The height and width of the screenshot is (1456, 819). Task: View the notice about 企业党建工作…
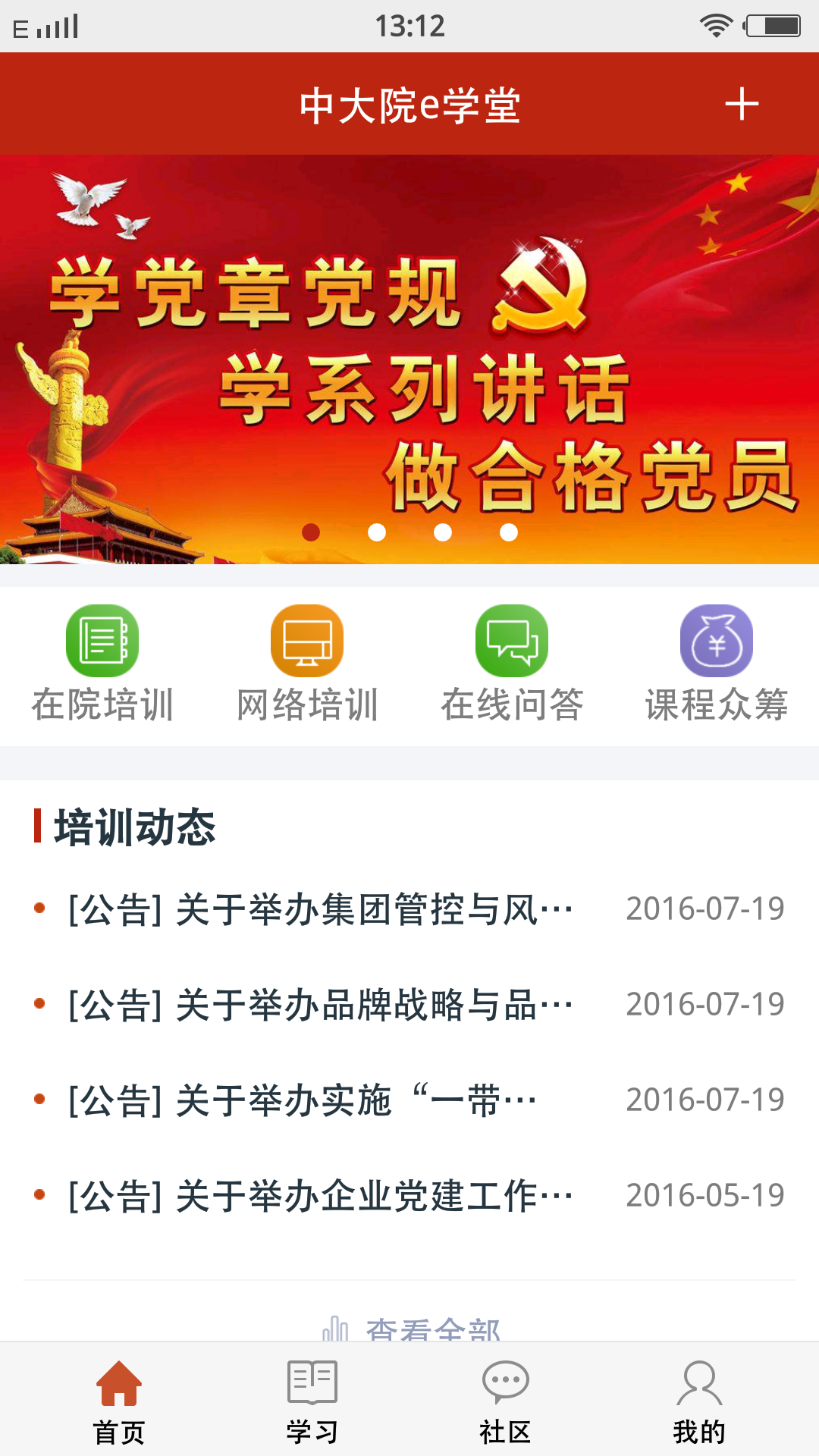[x=320, y=1196]
